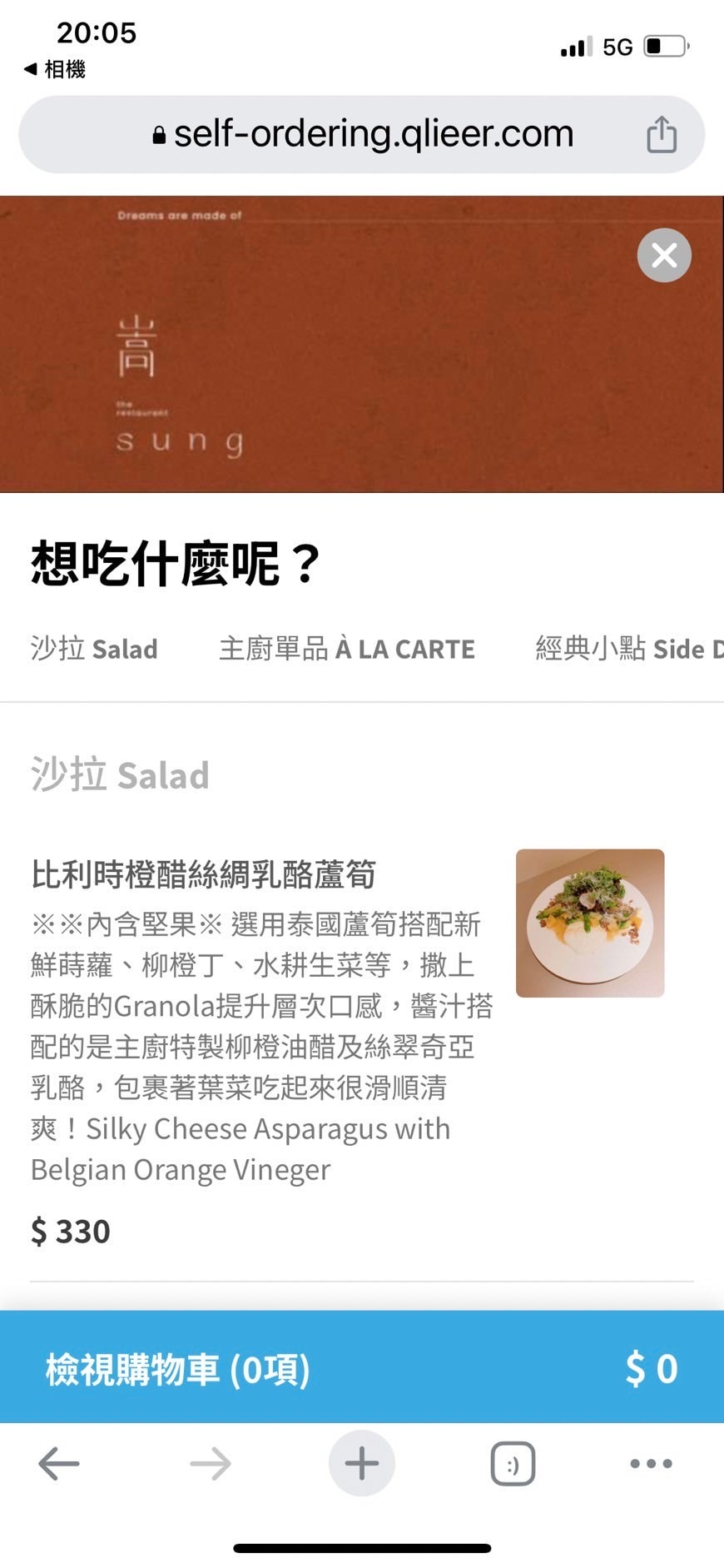Open the 比利時橙醋絲綢乳酪蘆筍 salad item

(204, 875)
